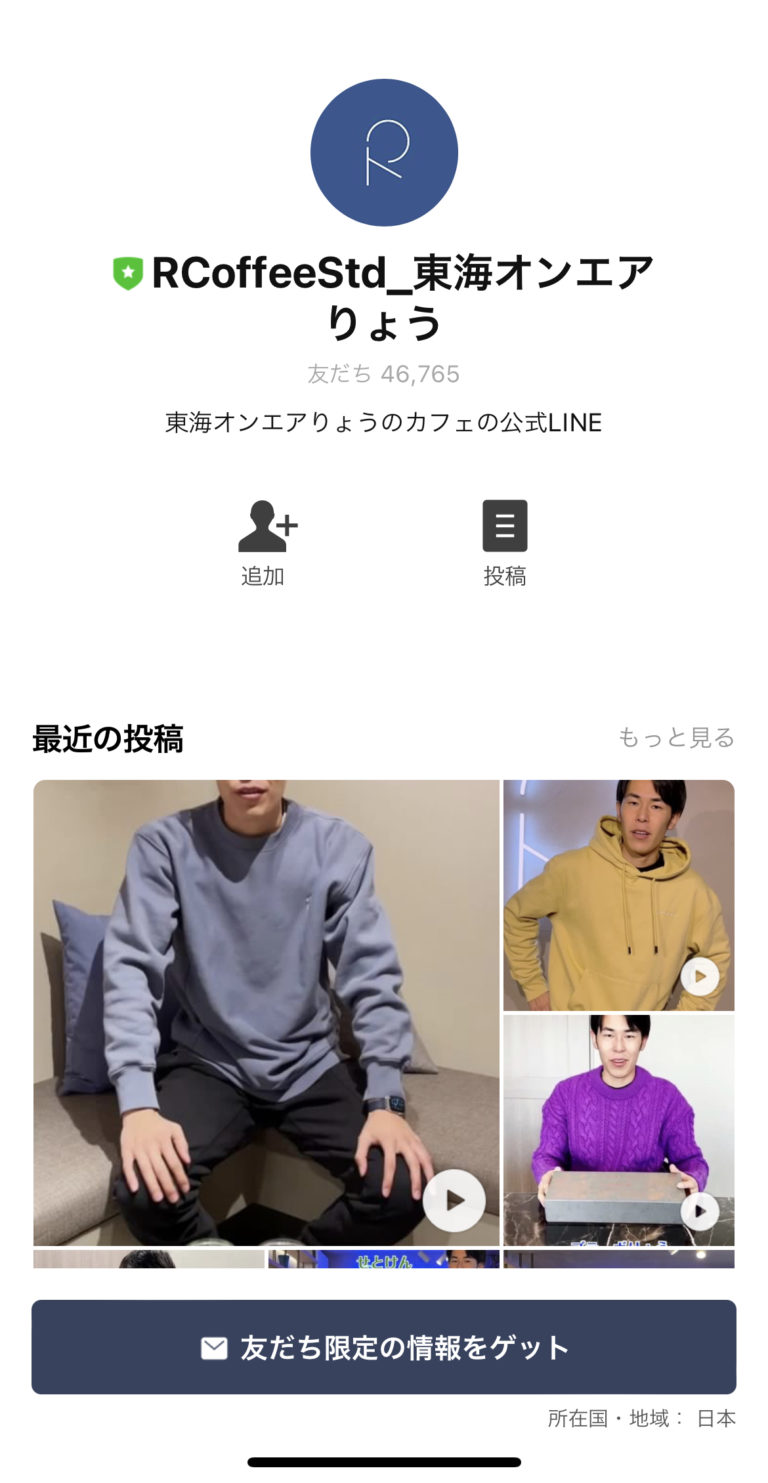Select the 追加 add-friend icon
Screen dimensions: 768x1483
(265, 525)
